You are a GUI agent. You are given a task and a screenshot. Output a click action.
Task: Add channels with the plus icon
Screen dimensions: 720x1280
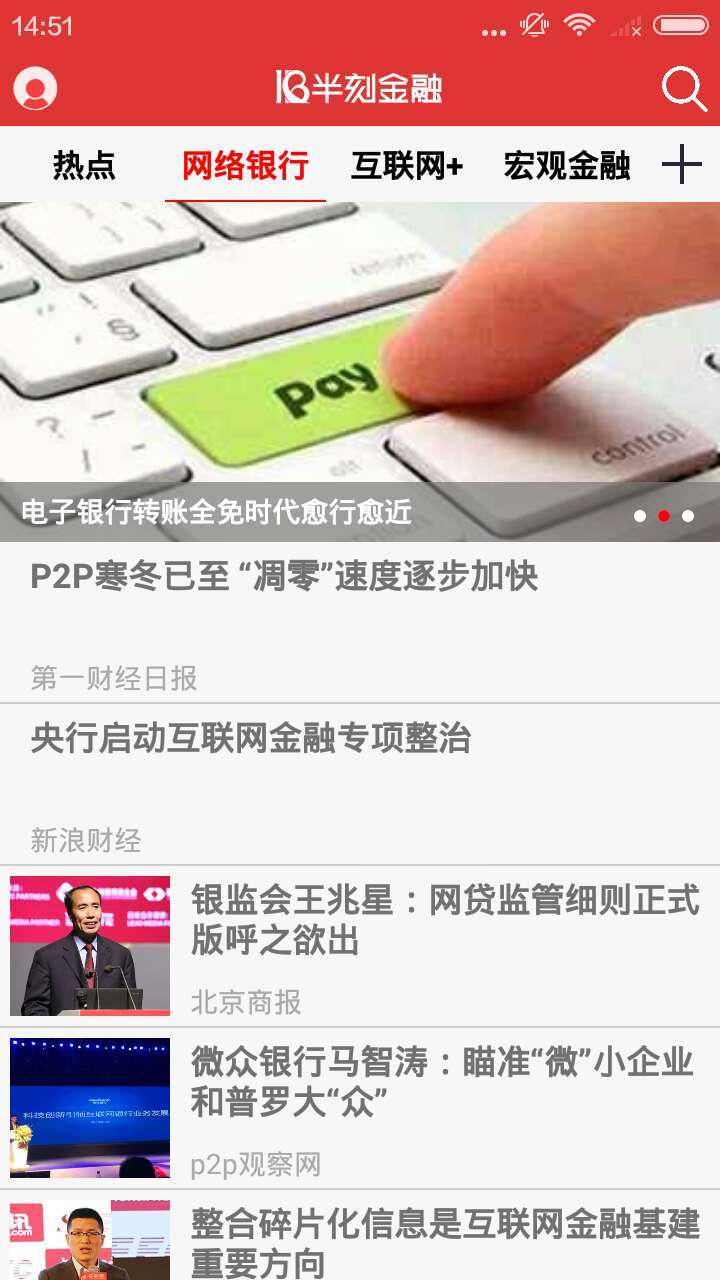pyautogui.click(x=681, y=164)
